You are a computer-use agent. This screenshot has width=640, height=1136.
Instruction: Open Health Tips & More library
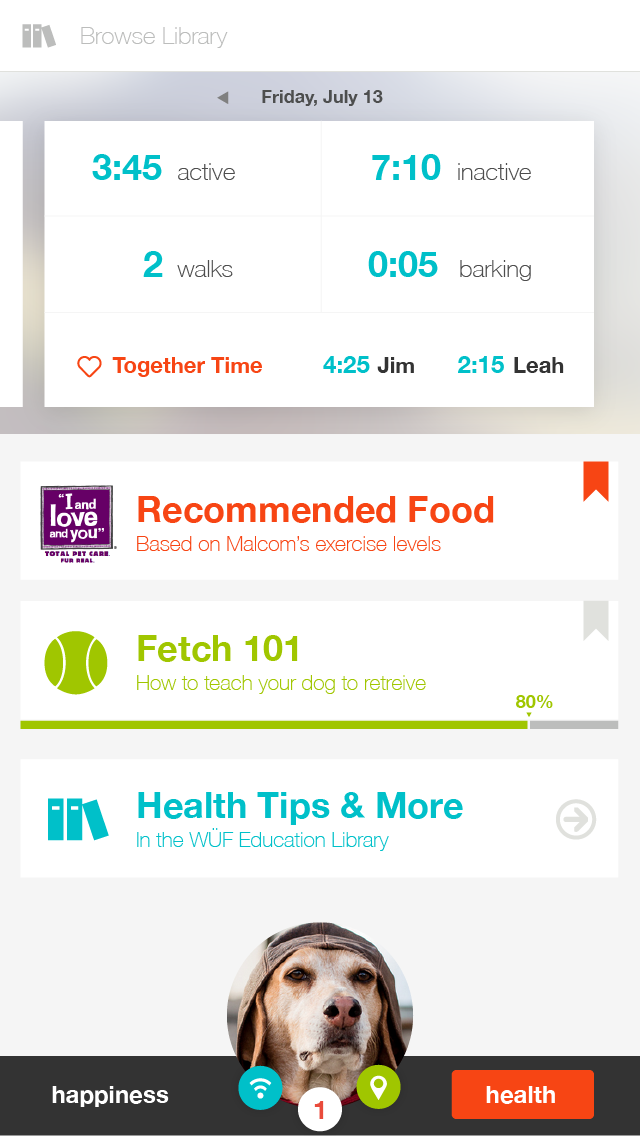coord(319,818)
